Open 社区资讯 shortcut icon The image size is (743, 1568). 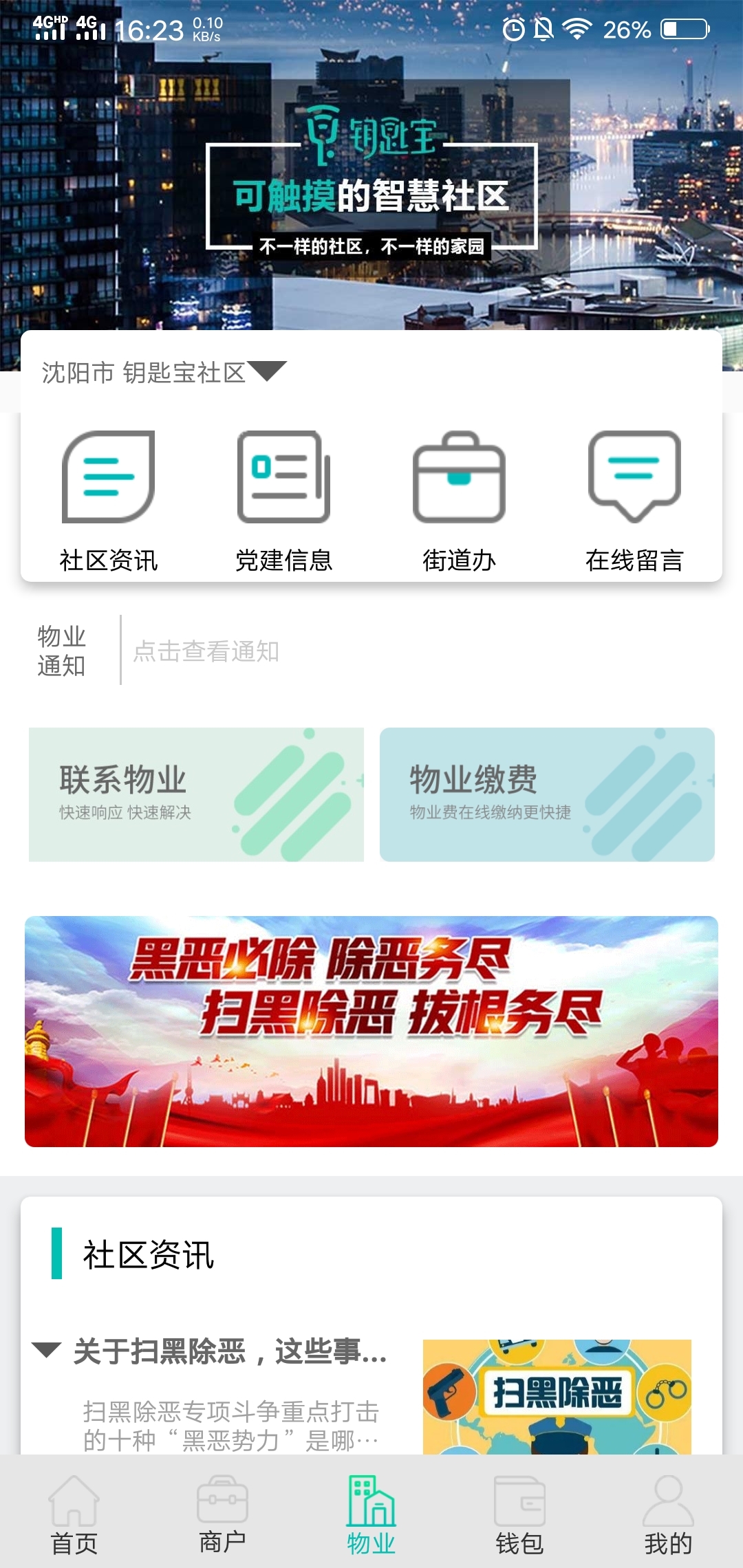click(109, 502)
